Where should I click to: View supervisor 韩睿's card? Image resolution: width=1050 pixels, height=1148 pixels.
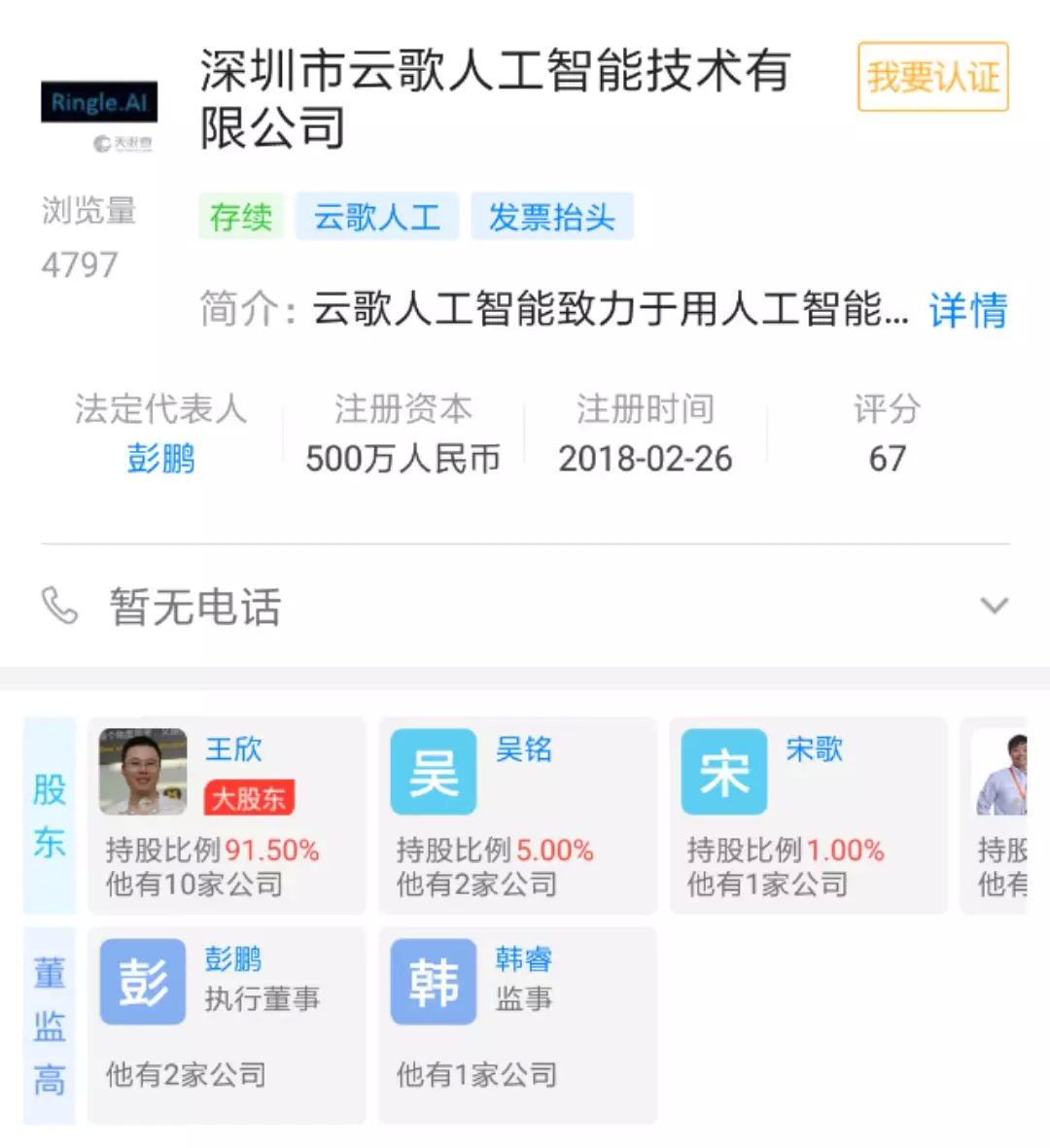516,1026
